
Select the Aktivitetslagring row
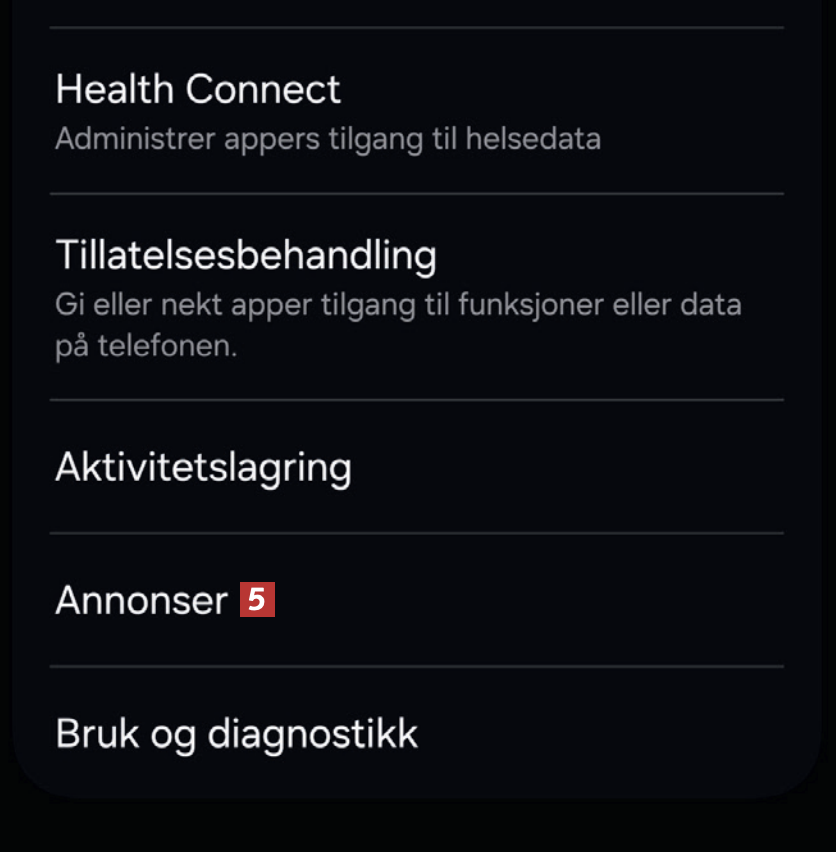point(204,468)
